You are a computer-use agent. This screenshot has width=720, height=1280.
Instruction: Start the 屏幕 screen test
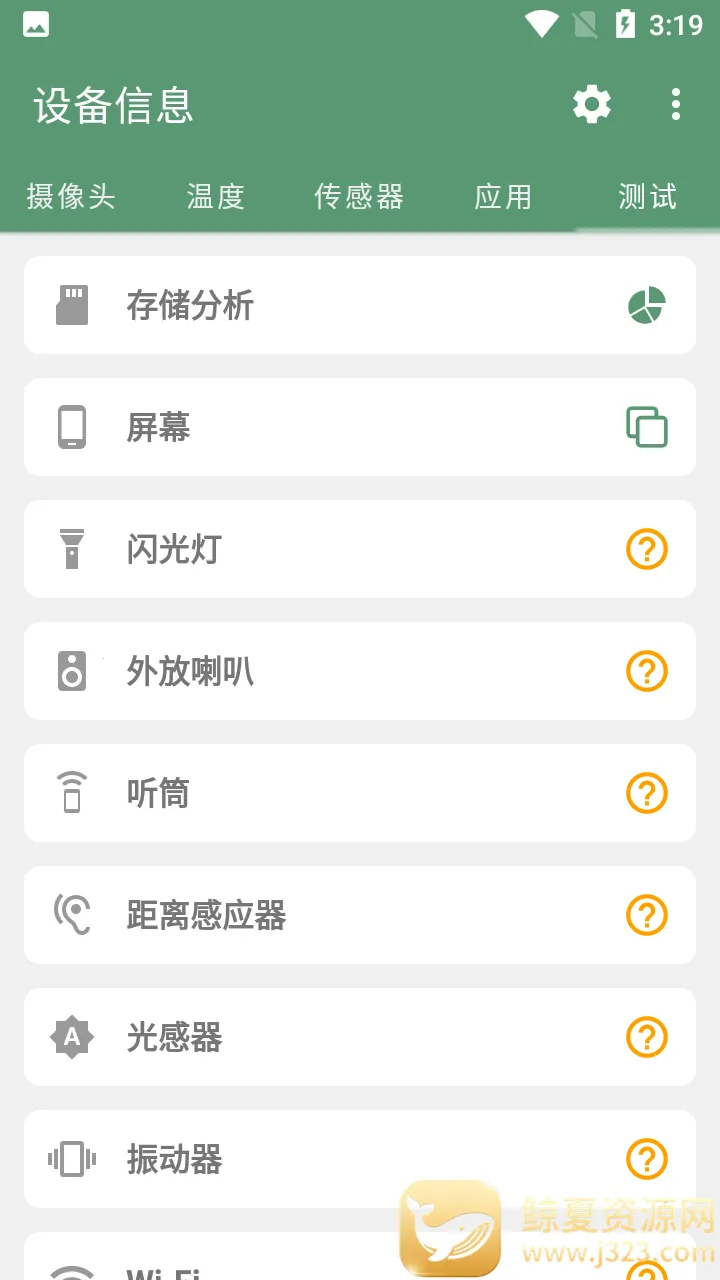(x=360, y=427)
